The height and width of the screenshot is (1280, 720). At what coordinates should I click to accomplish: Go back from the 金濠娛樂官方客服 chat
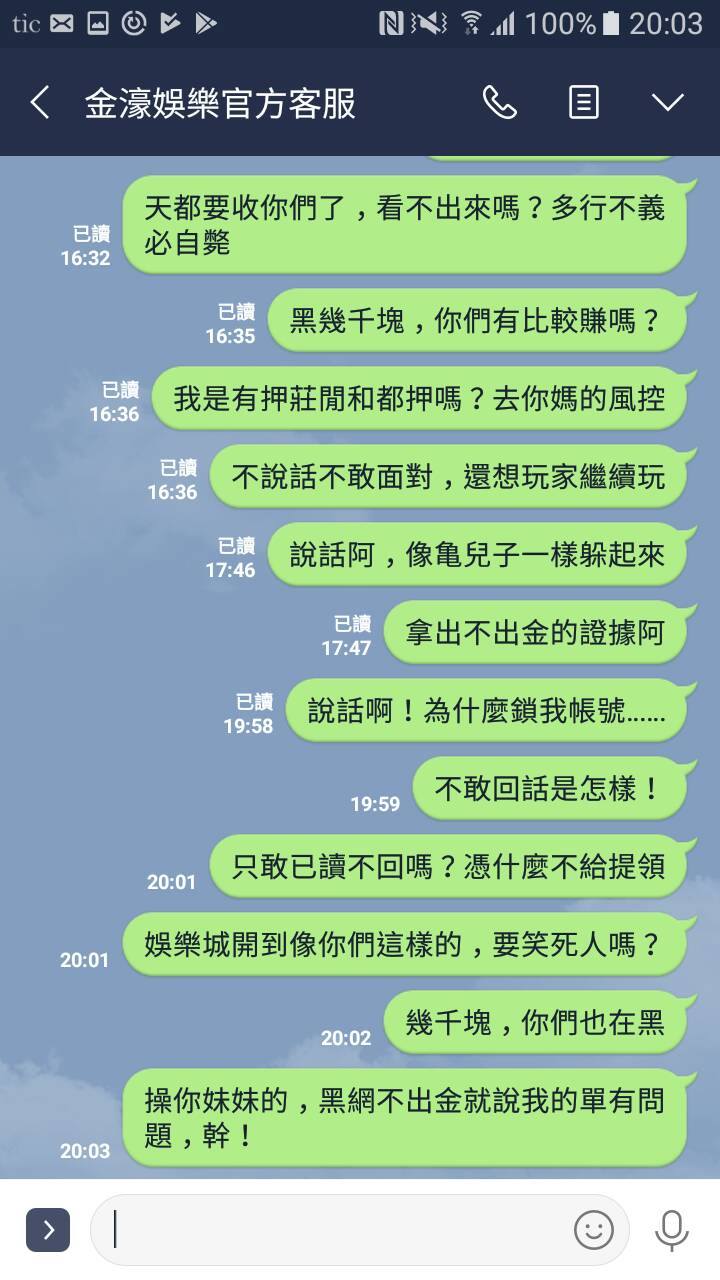40,102
